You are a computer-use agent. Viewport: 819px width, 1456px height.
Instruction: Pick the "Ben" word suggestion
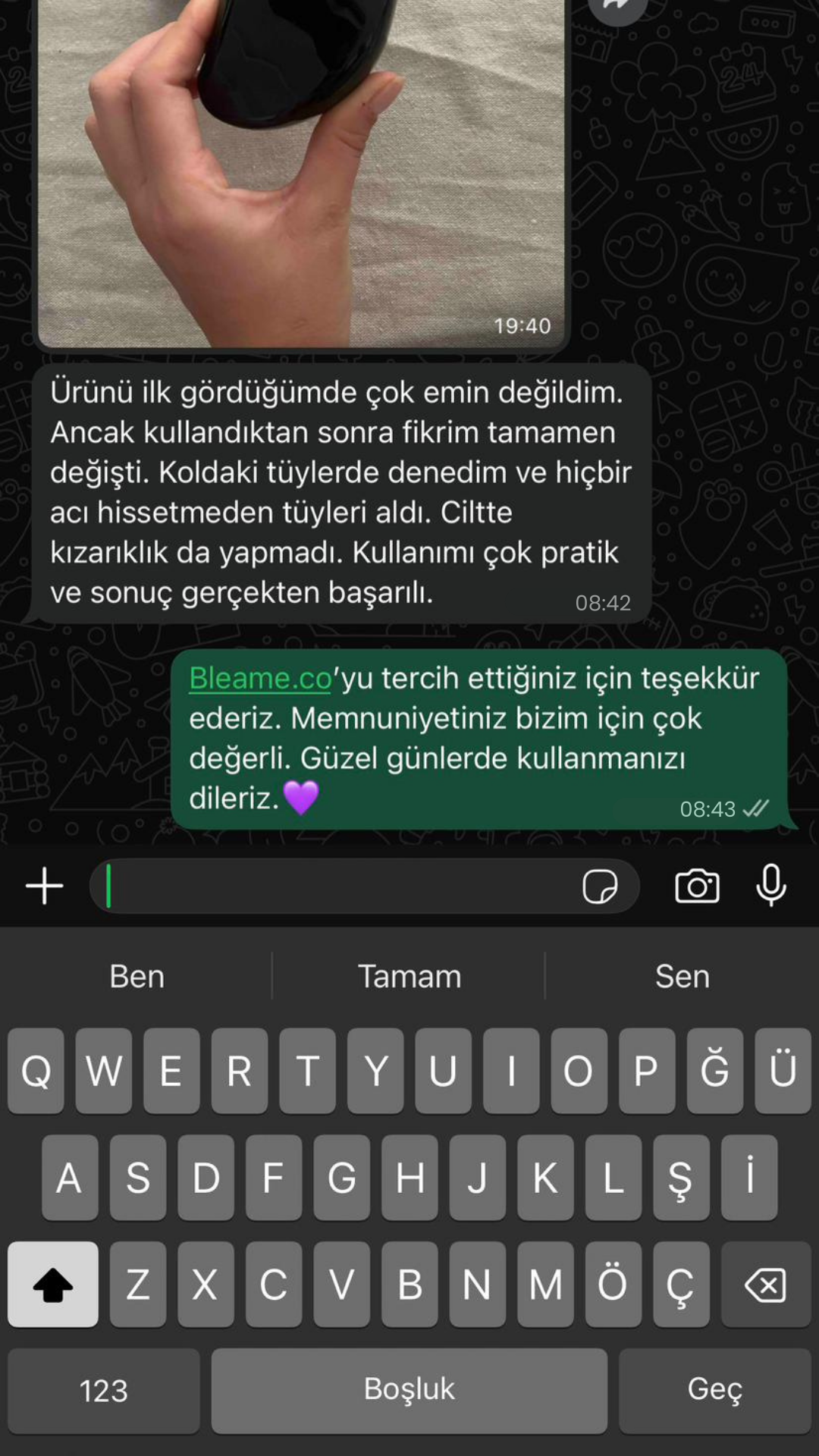pyautogui.click(x=136, y=977)
